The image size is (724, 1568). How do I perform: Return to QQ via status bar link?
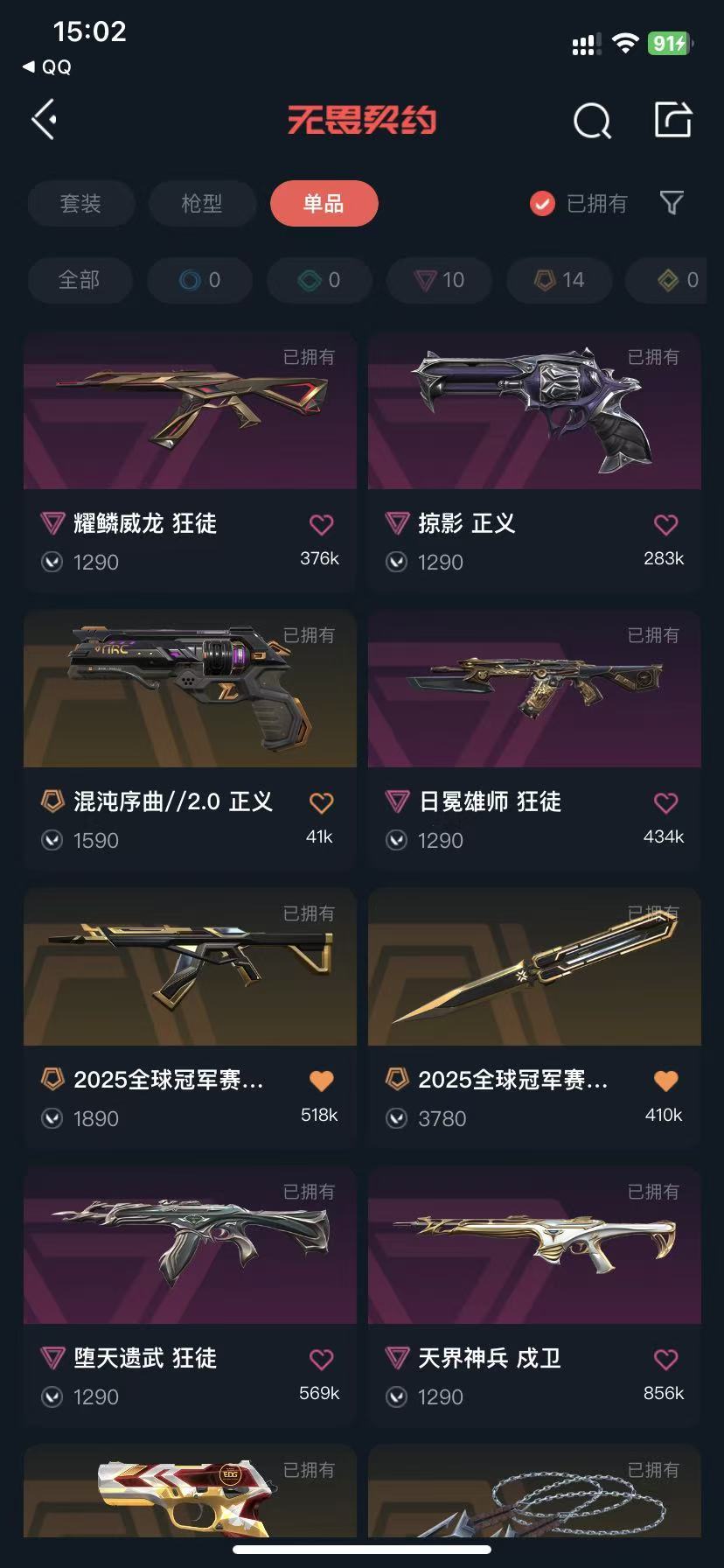coord(46,67)
